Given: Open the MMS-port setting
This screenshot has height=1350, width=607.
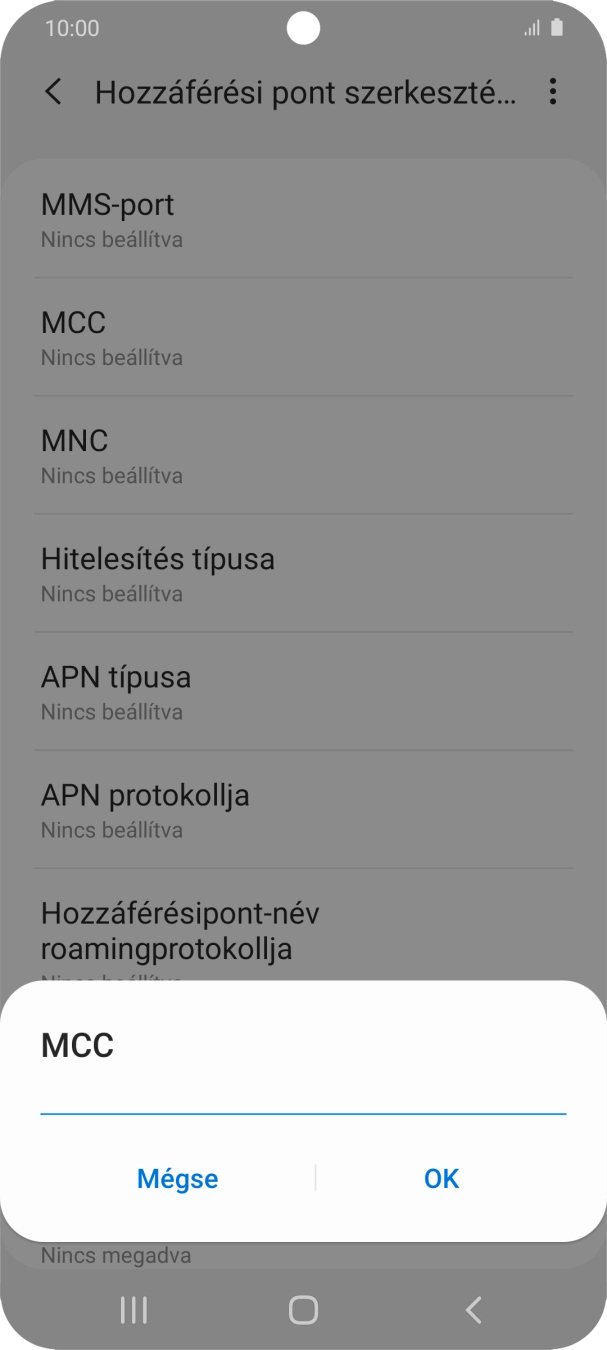Looking at the screenshot, I should [x=303, y=219].
